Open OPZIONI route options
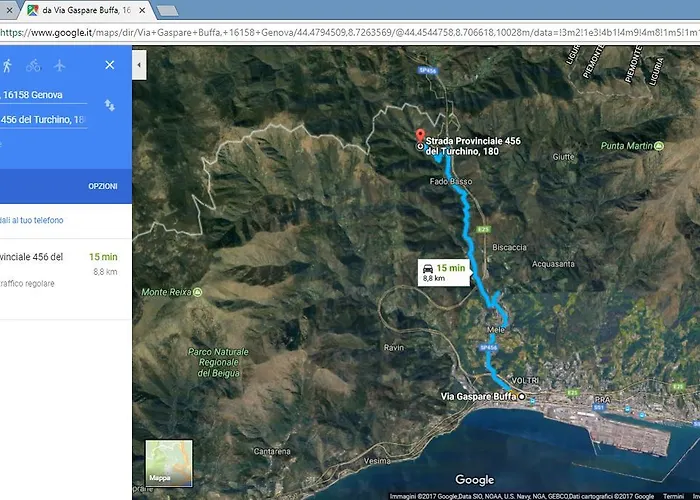 tap(102, 186)
